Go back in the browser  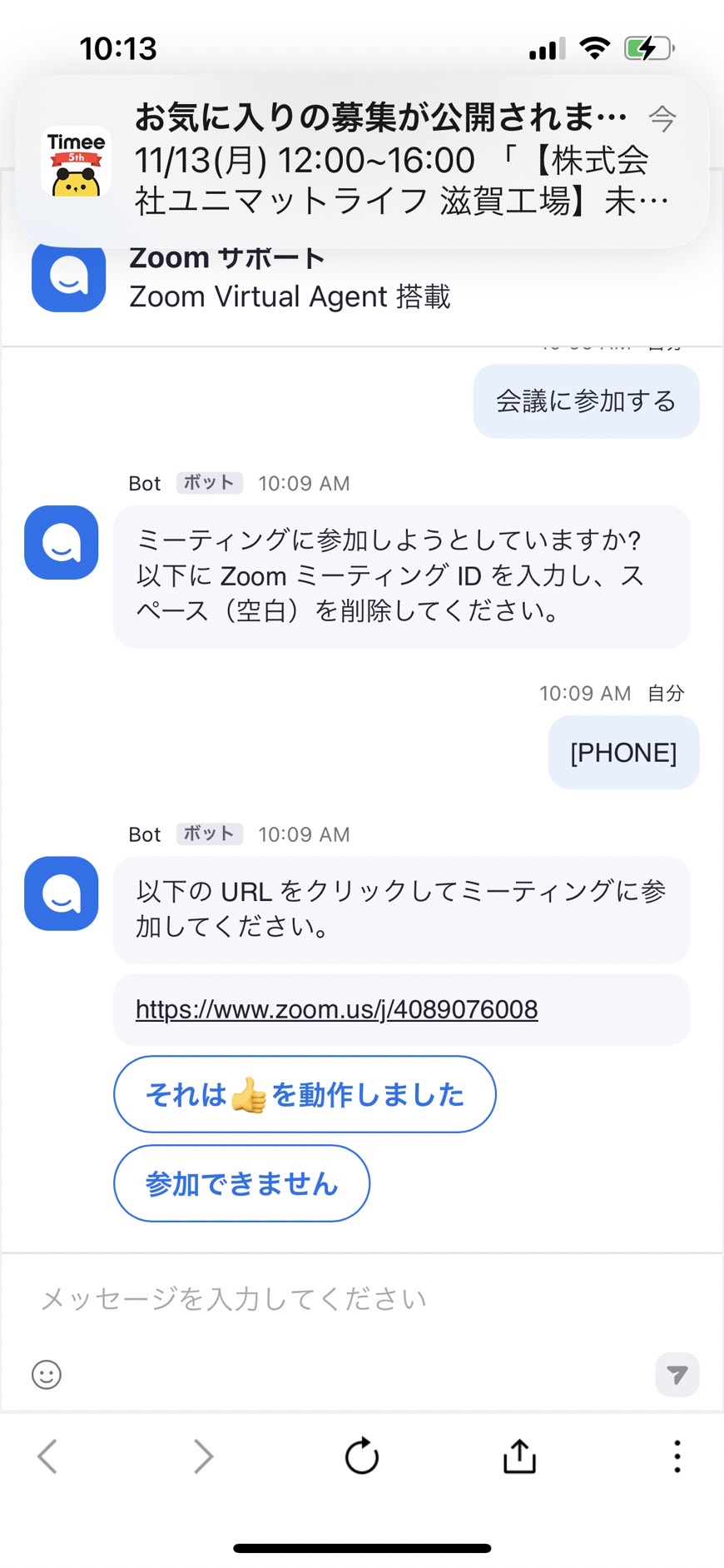(x=47, y=1456)
